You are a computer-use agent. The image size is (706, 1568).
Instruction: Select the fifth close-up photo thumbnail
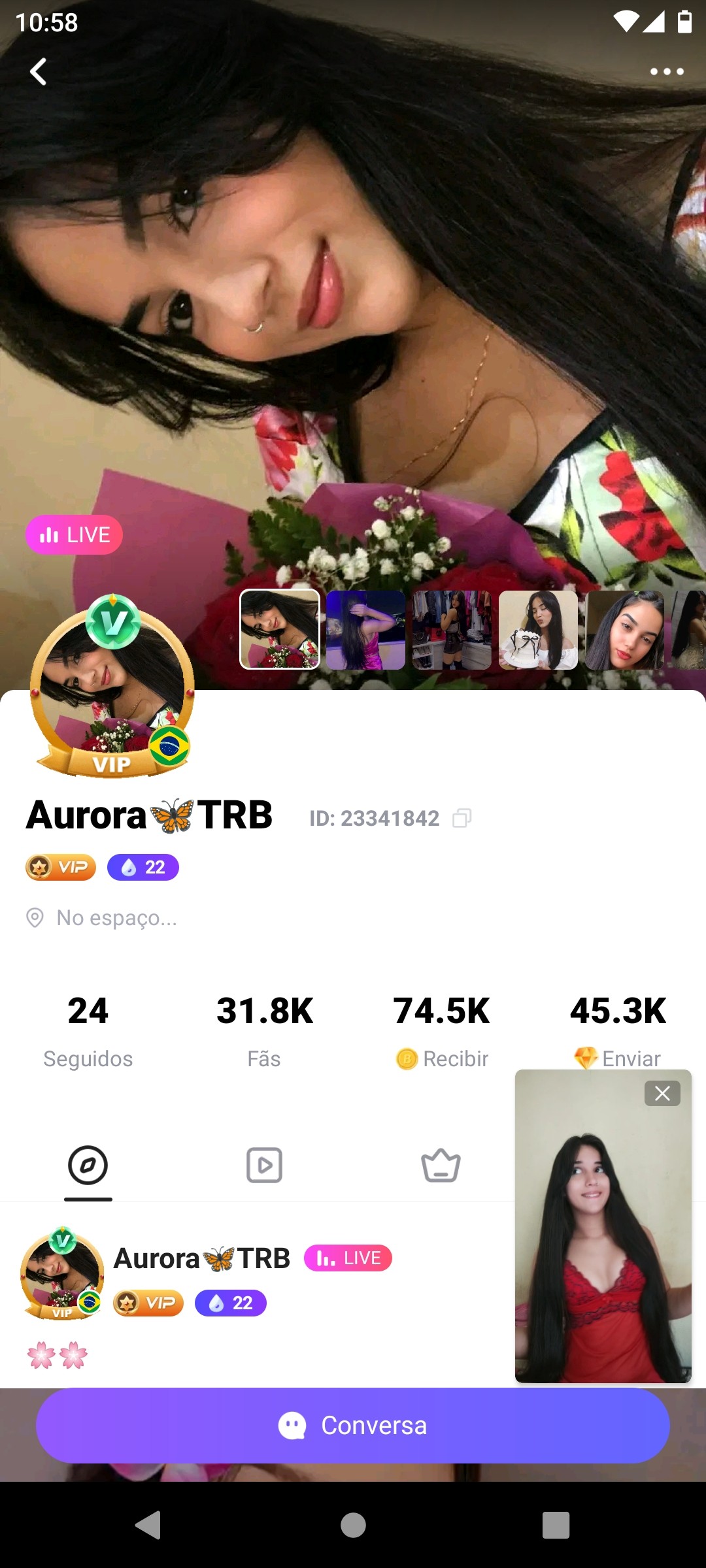click(x=624, y=630)
